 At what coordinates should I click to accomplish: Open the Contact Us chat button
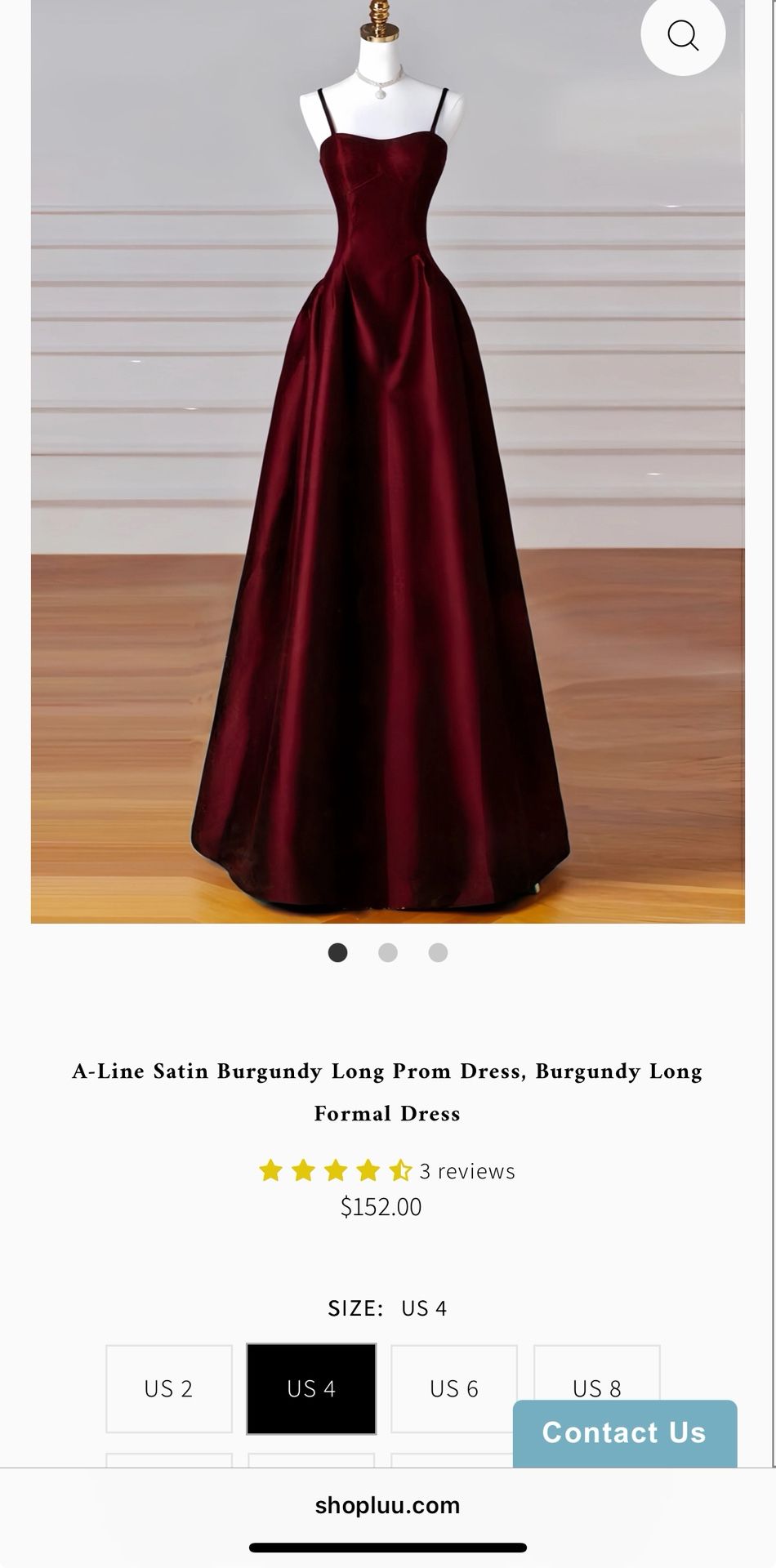click(625, 1432)
